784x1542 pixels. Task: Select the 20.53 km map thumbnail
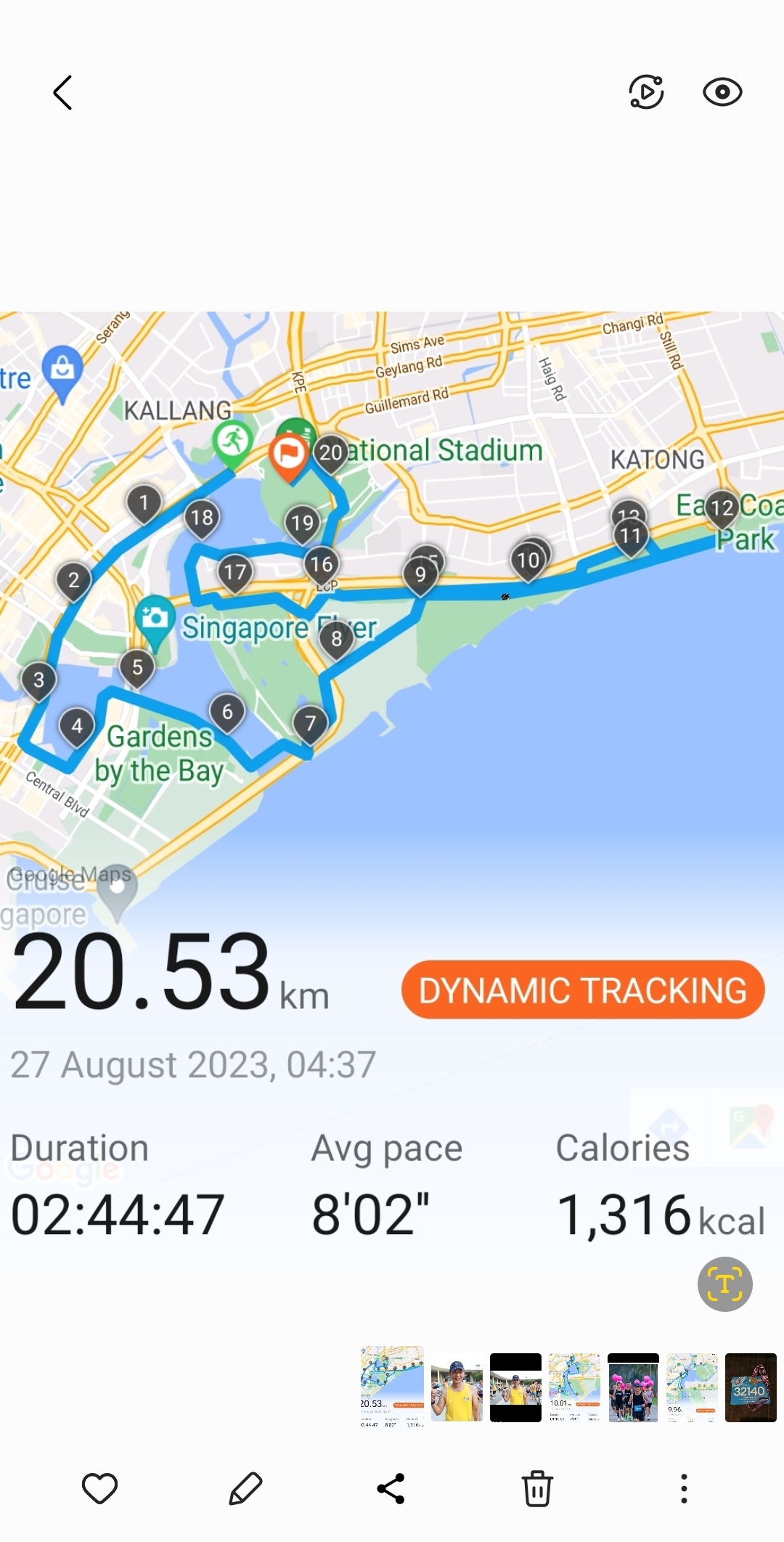392,1387
